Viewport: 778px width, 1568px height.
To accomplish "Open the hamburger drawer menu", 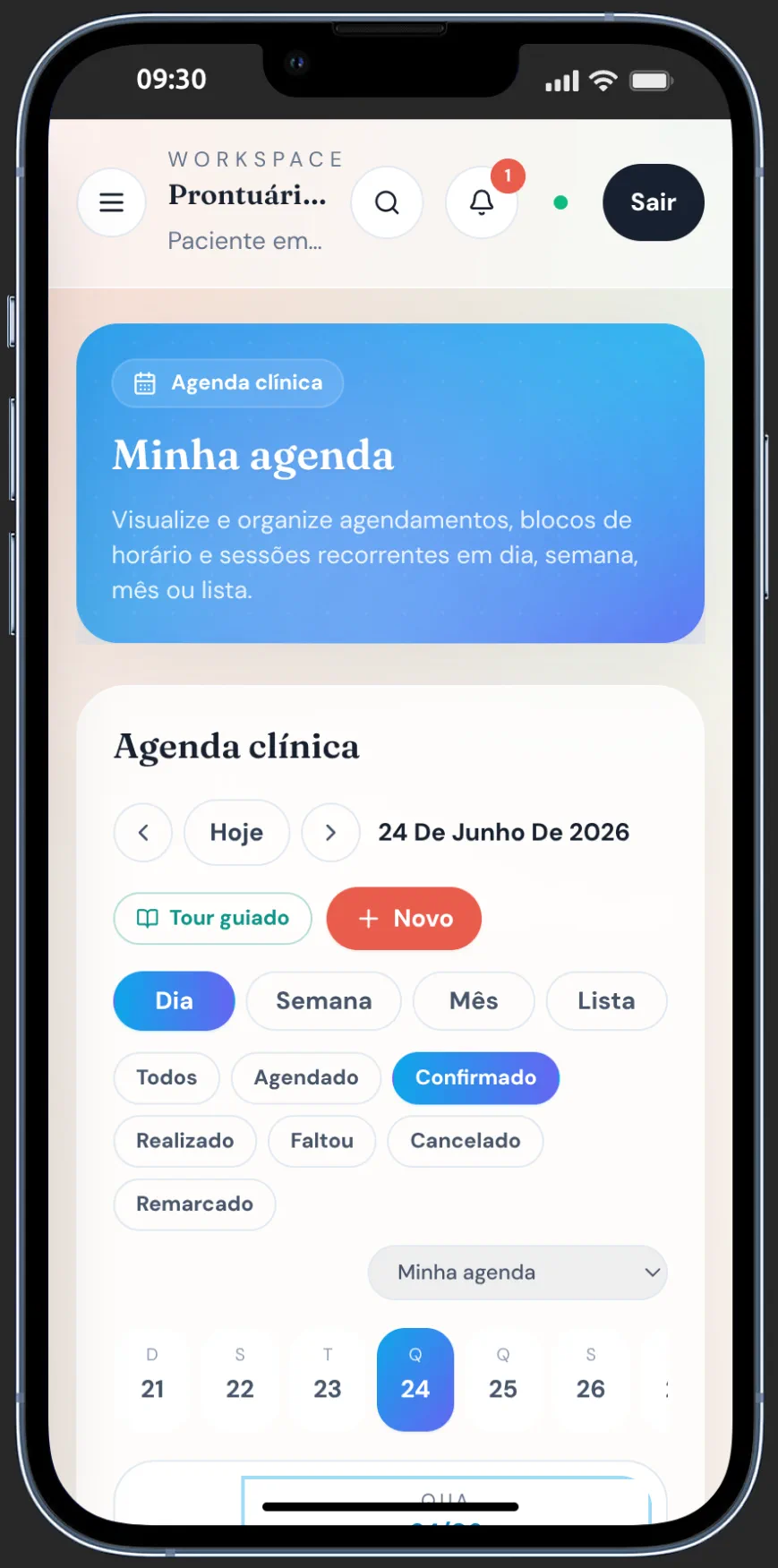I will coord(111,202).
